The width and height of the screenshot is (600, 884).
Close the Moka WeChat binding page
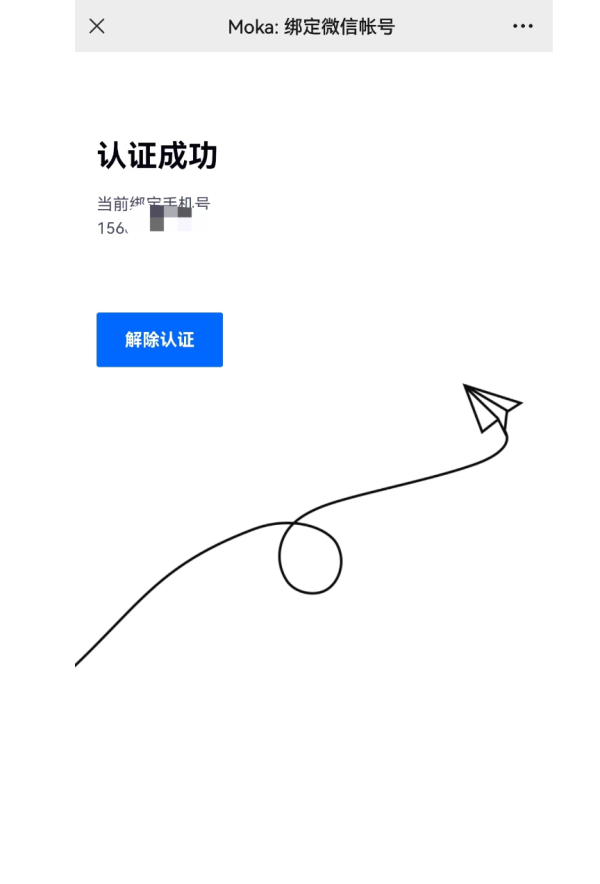(97, 26)
